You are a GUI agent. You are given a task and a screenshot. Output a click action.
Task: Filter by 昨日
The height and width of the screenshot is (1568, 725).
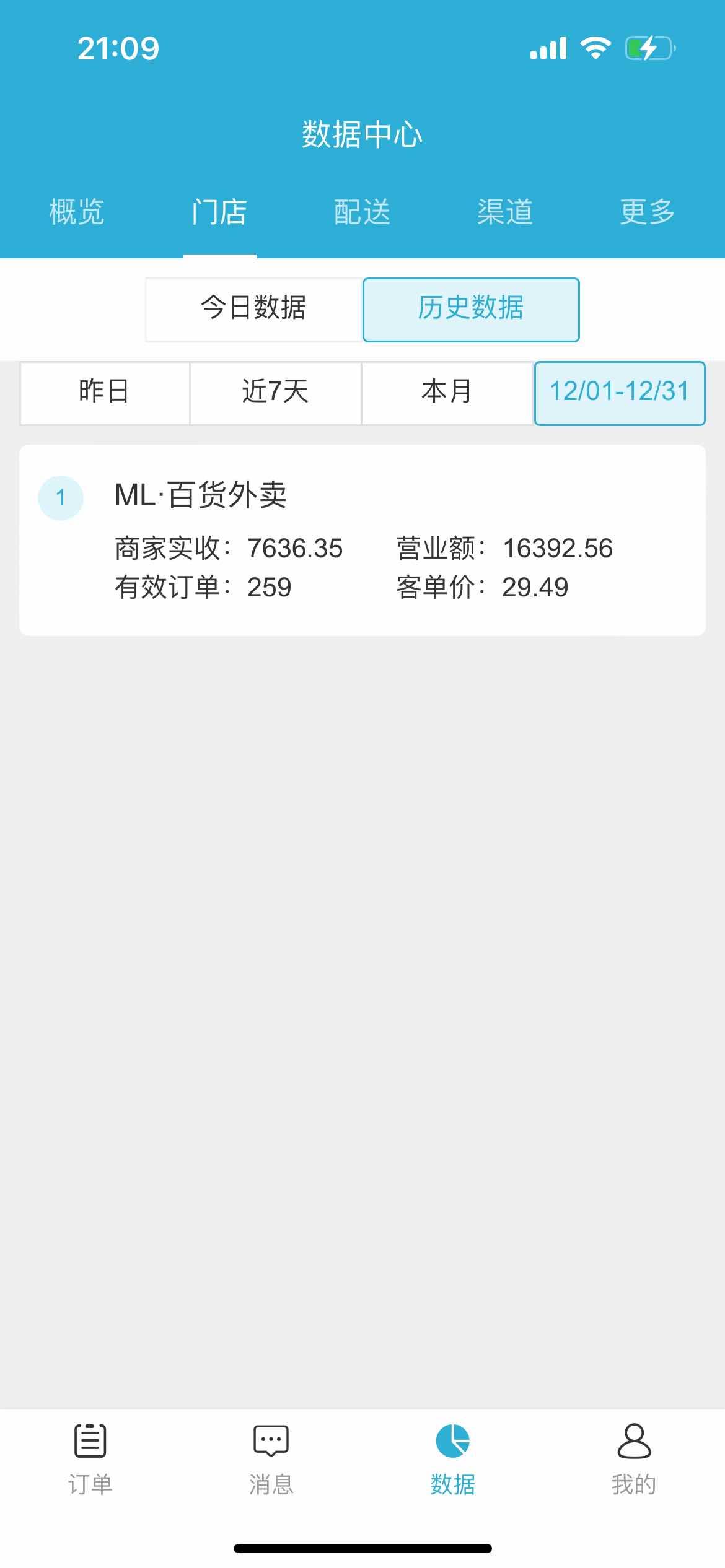pos(105,393)
